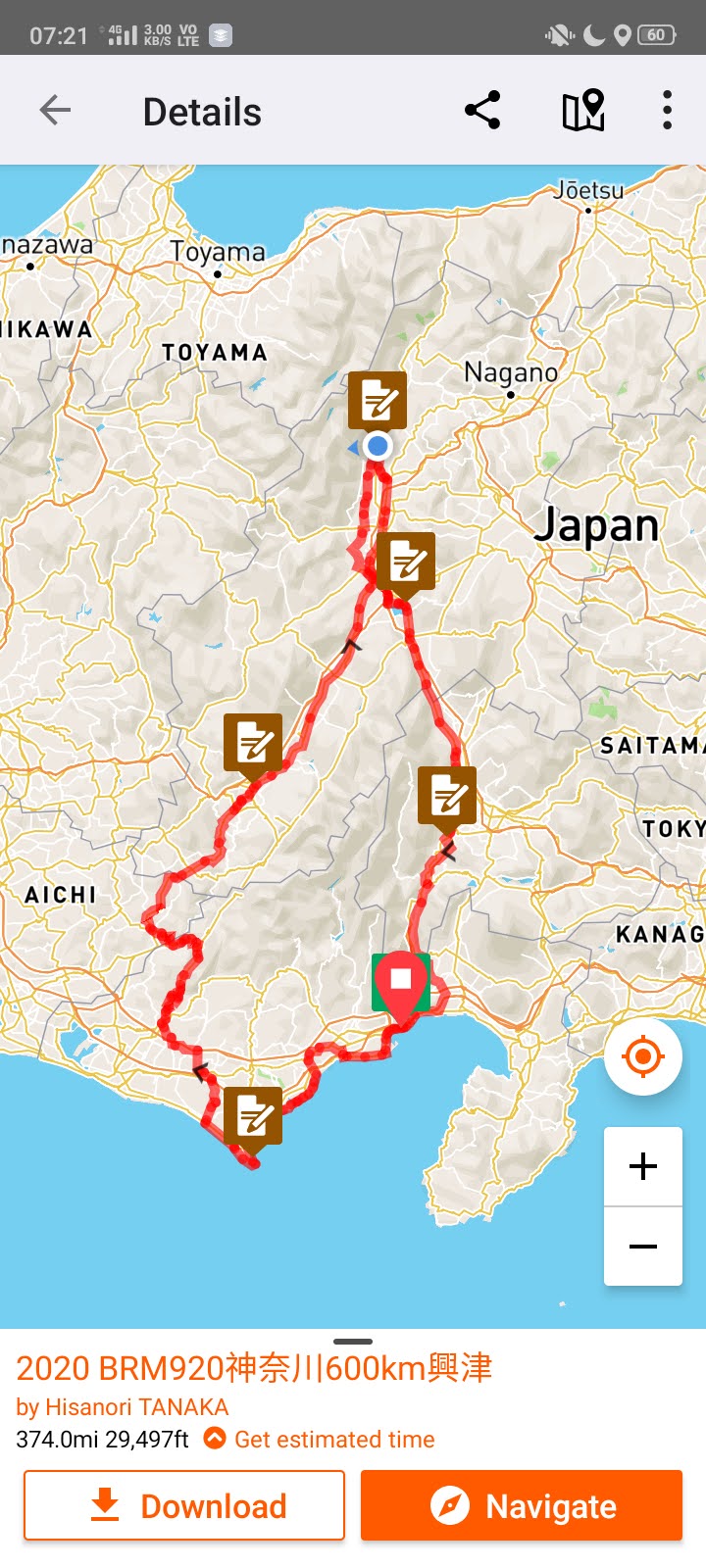The width and height of the screenshot is (706, 1568).
Task: Open the map location icon in the toolbar
Action: point(582,111)
